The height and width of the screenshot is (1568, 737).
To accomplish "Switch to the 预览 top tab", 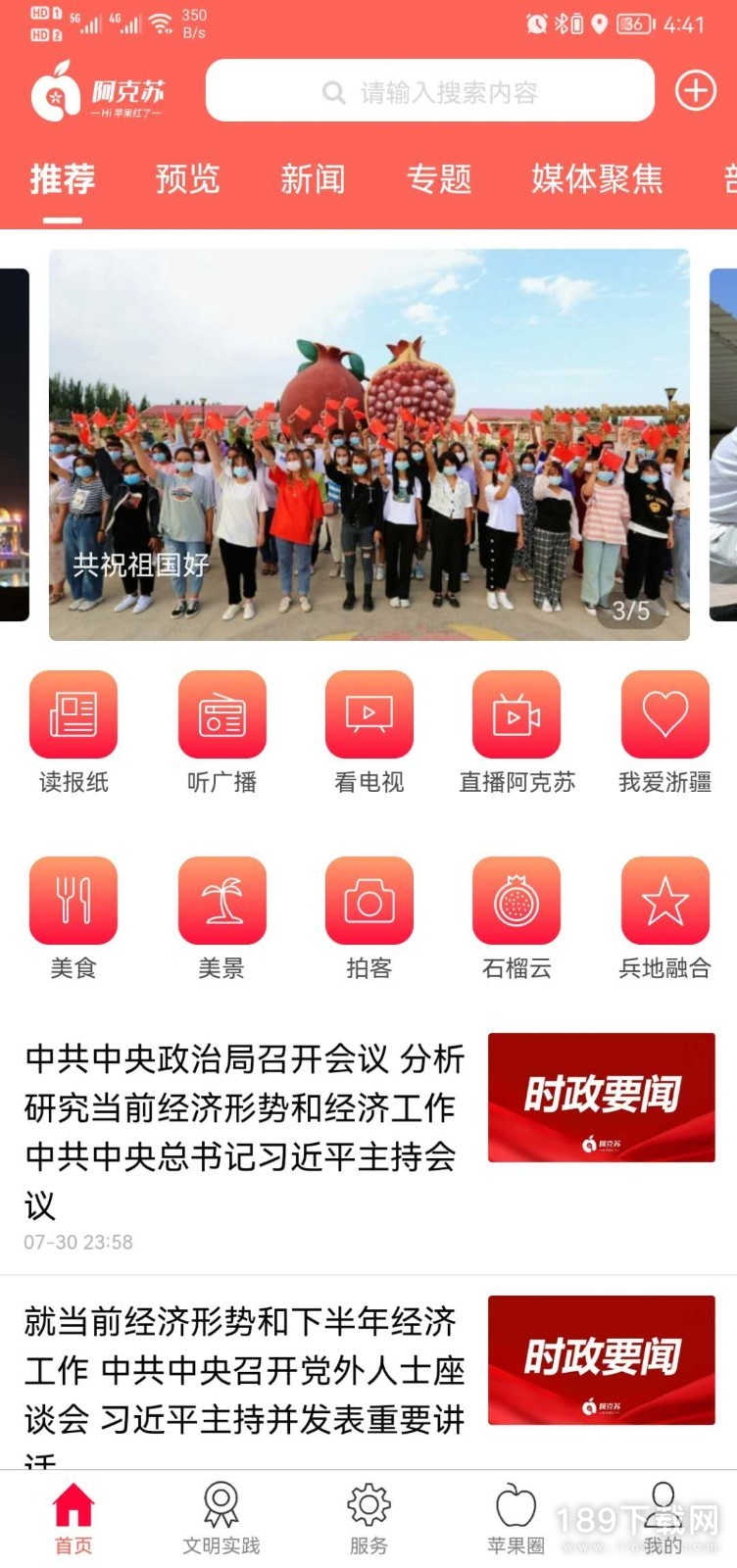I will [x=187, y=179].
